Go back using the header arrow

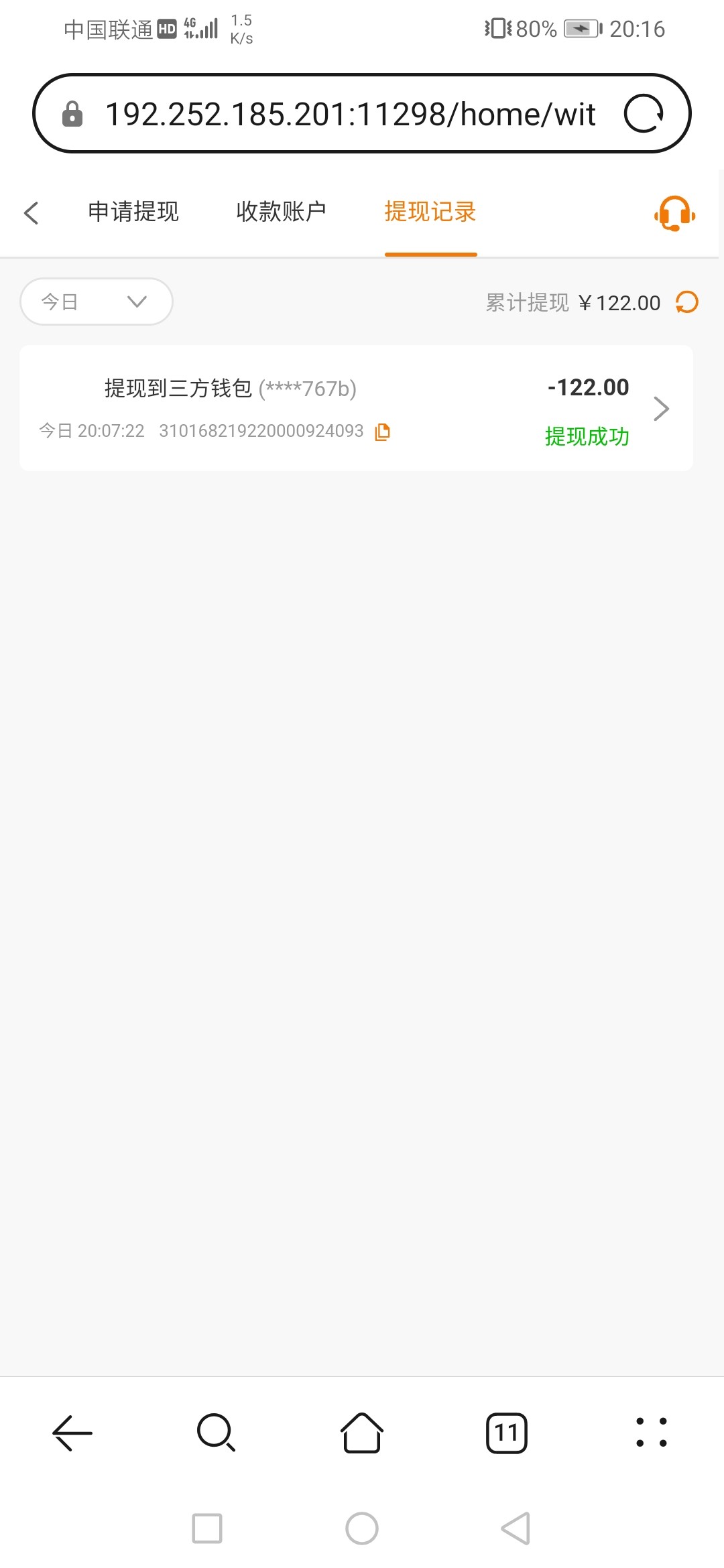[x=31, y=213]
